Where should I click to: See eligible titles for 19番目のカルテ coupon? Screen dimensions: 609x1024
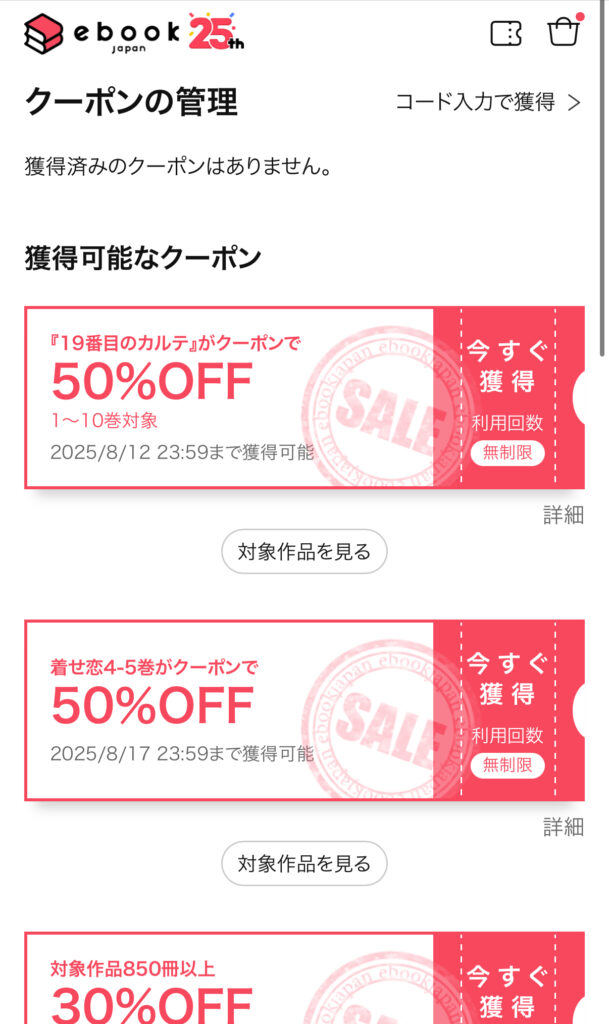point(304,551)
